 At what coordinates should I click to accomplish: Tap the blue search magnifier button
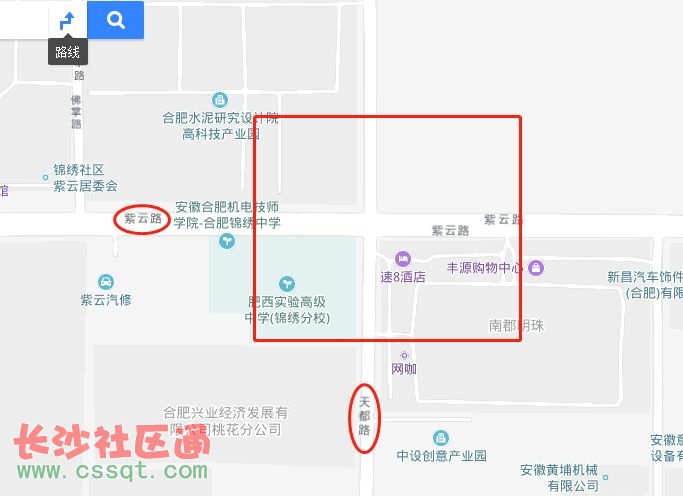click(x=115, y=20)
